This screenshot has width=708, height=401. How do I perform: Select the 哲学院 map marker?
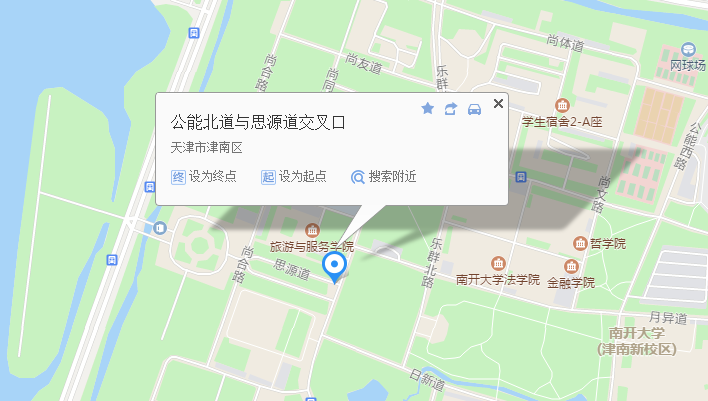coord(580,243)
